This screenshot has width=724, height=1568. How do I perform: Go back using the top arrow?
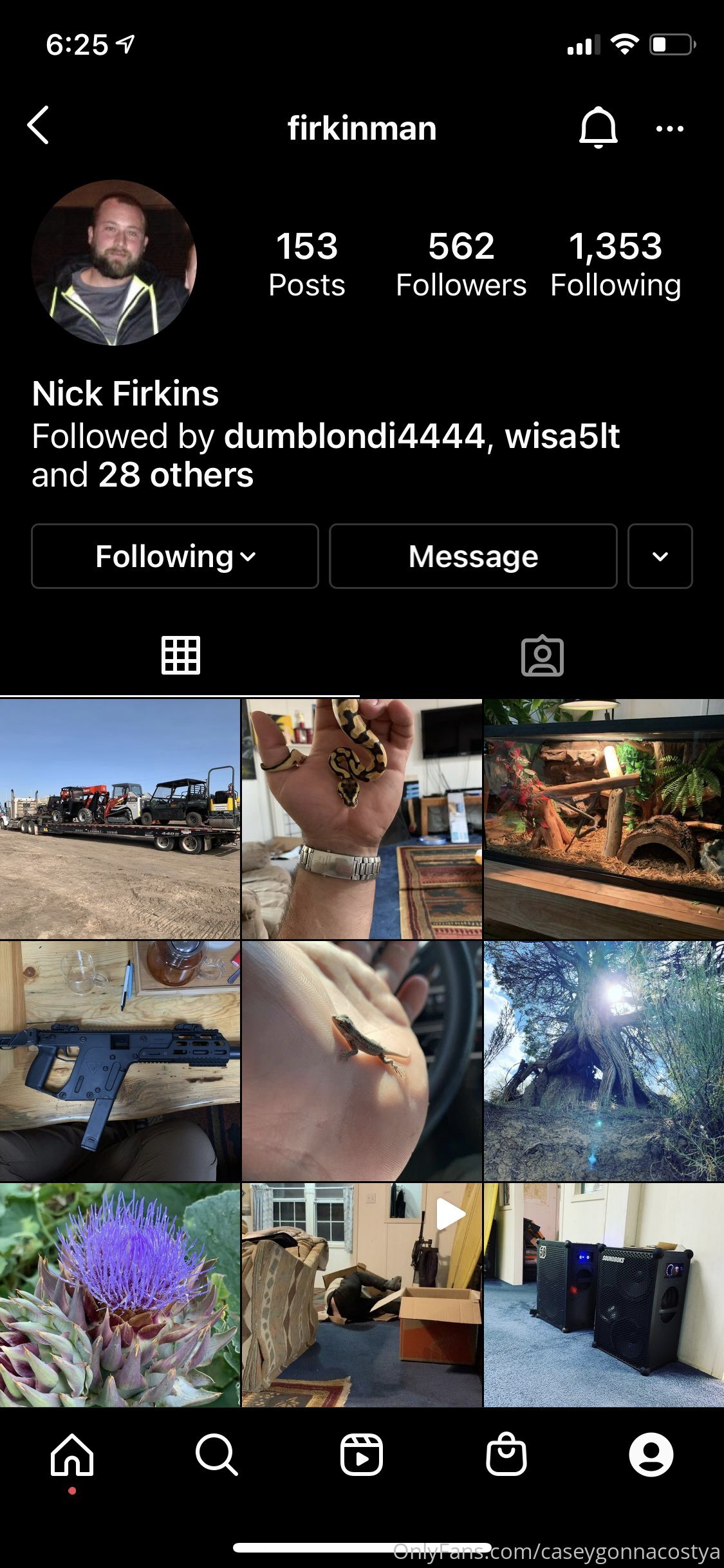pos(39,126)
